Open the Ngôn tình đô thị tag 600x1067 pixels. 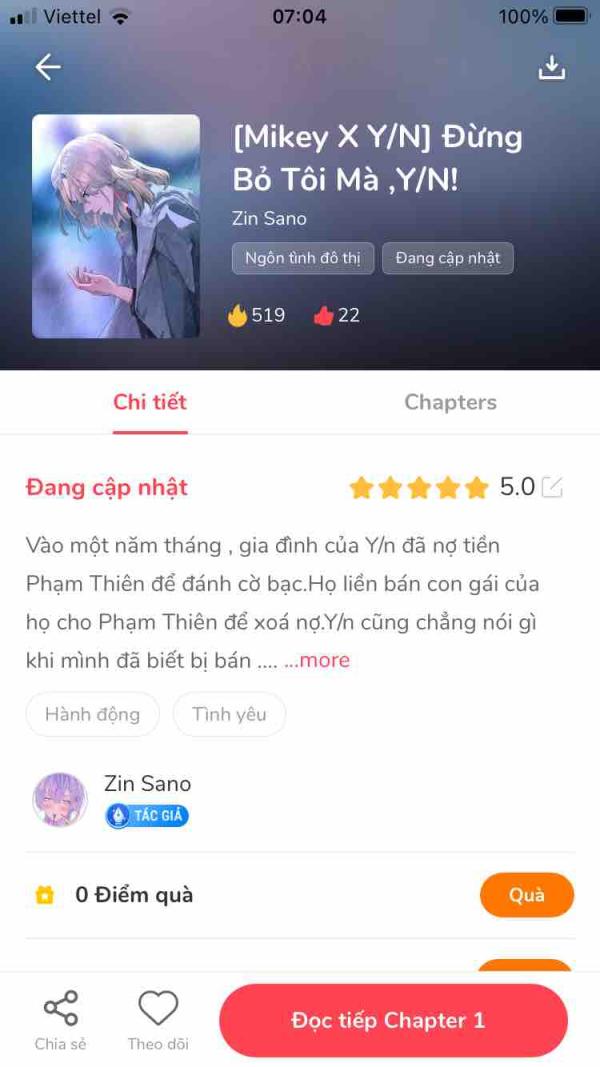(x=302, y=258)
